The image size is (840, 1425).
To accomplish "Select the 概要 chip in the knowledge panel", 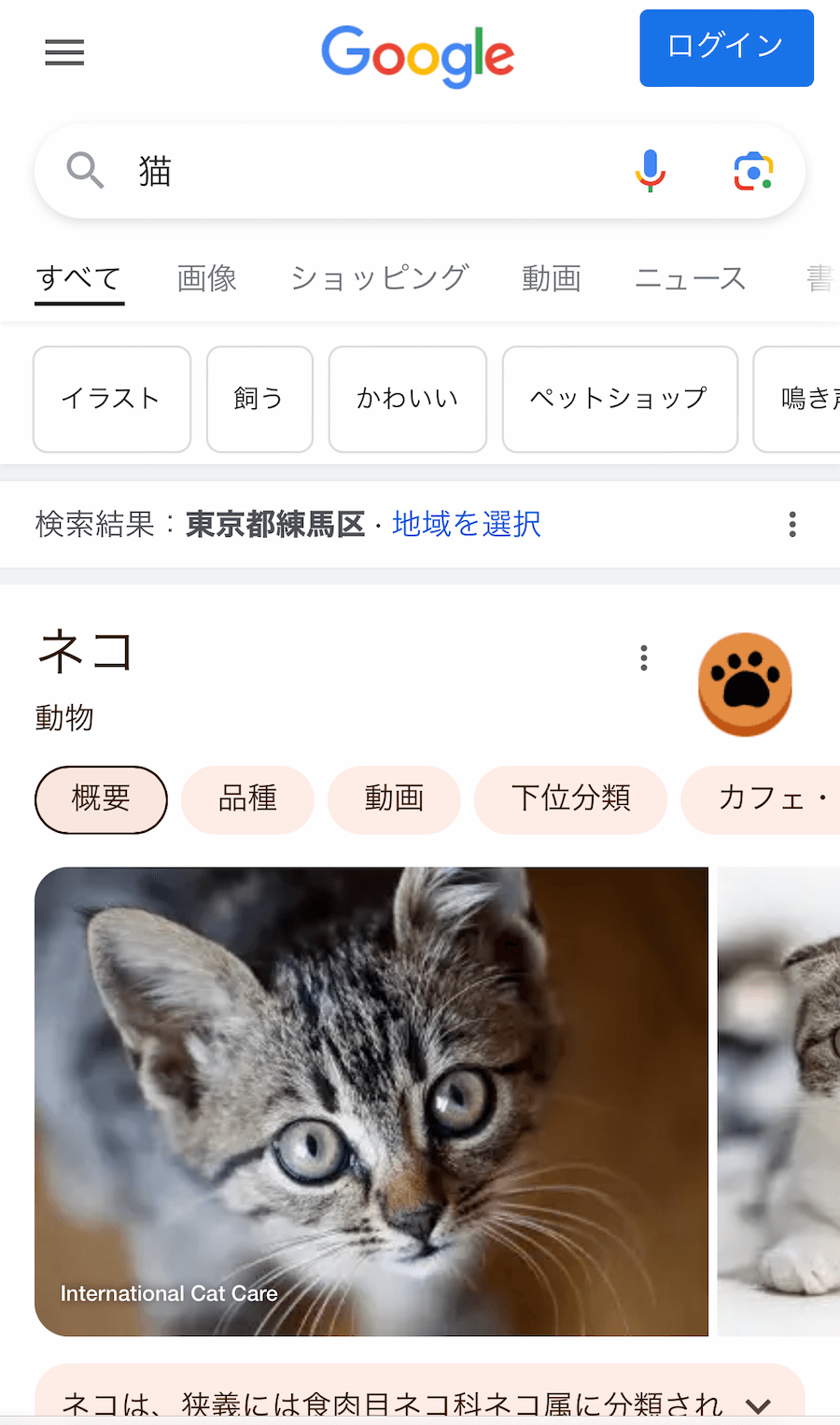I will point(101,799).
